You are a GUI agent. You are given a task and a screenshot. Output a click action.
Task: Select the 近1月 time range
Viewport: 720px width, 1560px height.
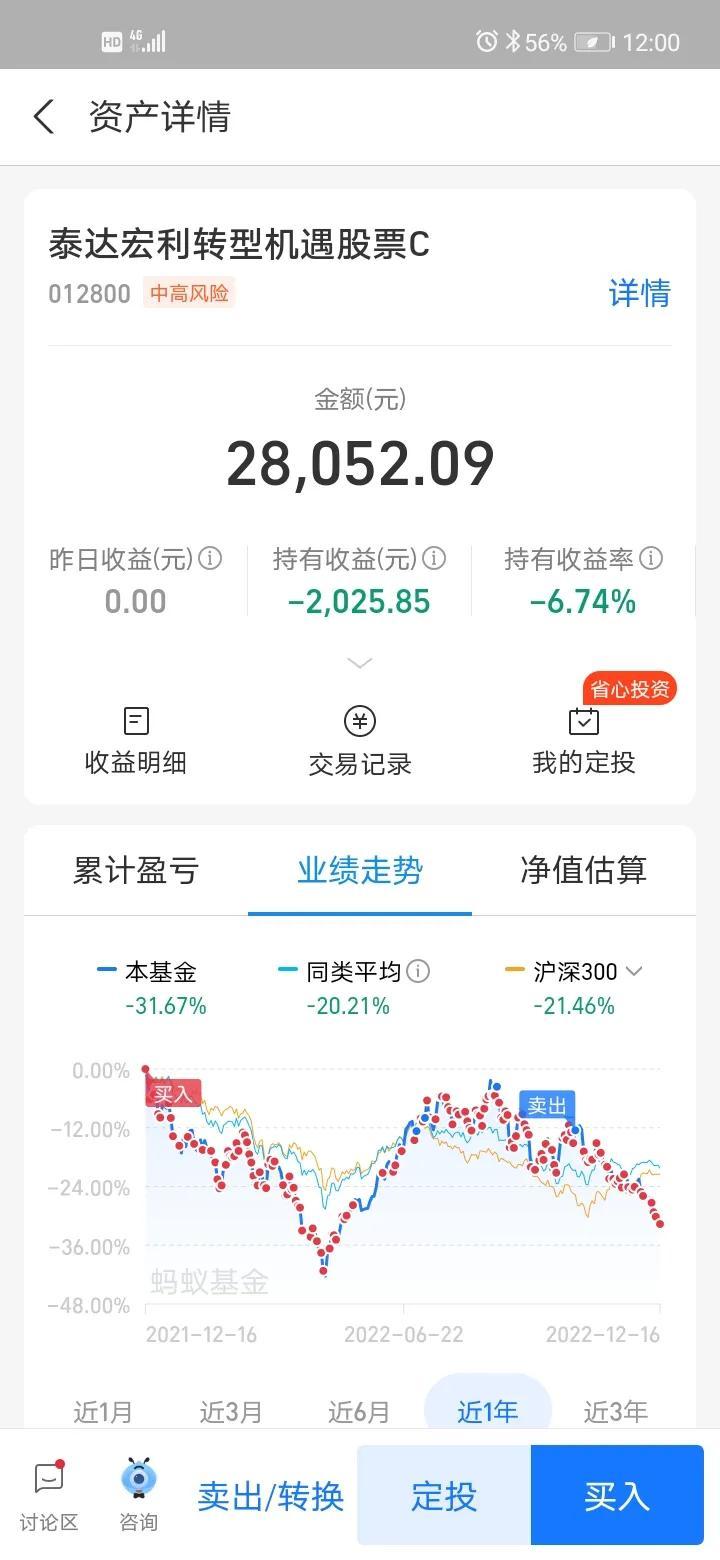(103, 1411)
